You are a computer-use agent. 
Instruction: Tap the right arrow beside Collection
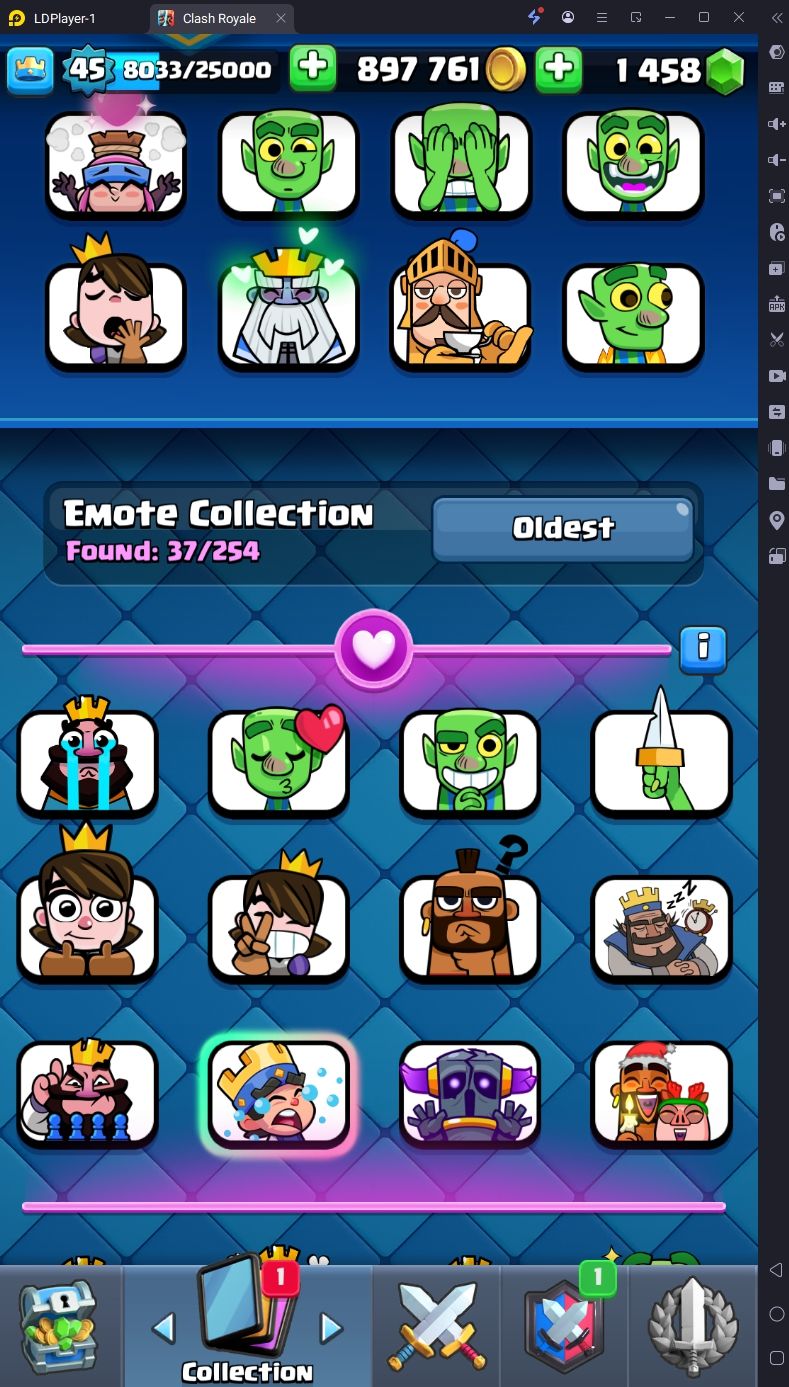pyautogui.click(x=331, y=1328)
